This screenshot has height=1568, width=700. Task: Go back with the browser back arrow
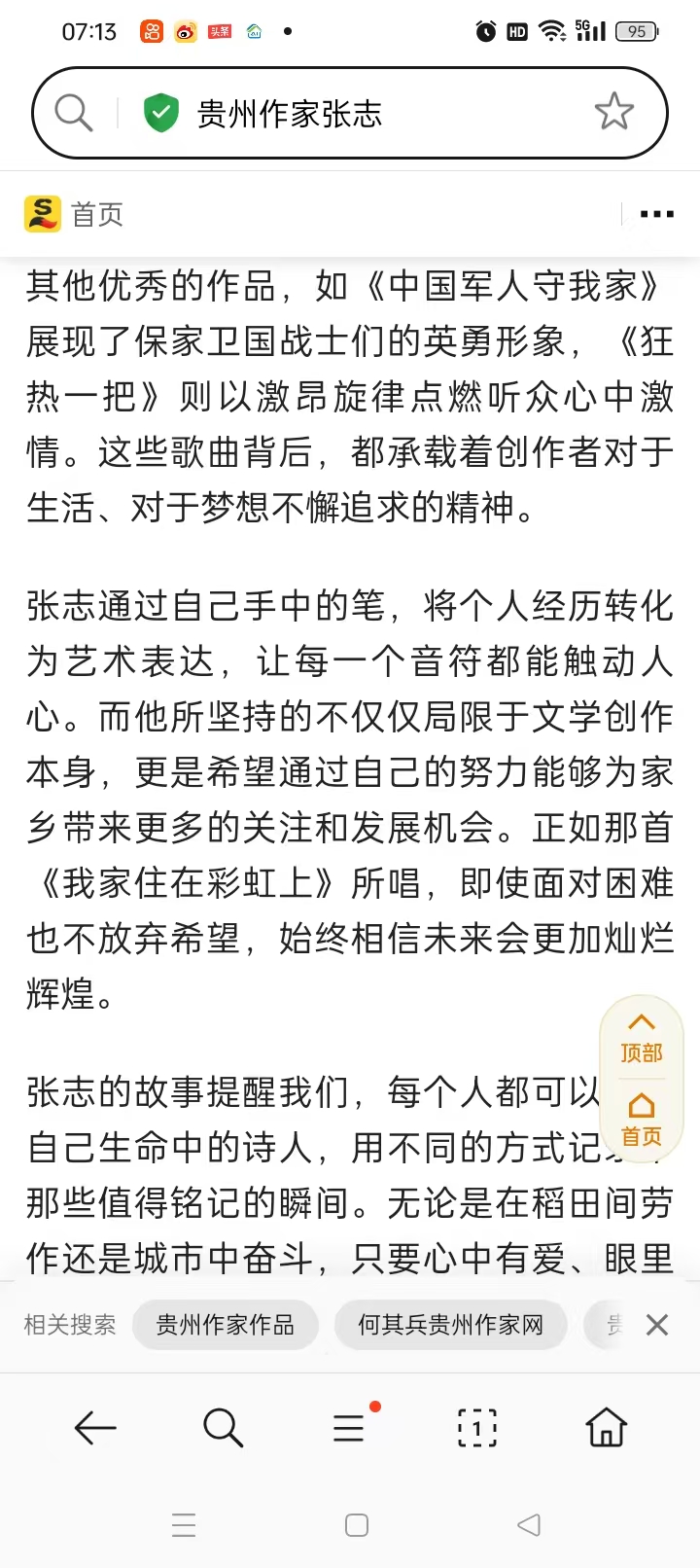tap(95, 1427)
